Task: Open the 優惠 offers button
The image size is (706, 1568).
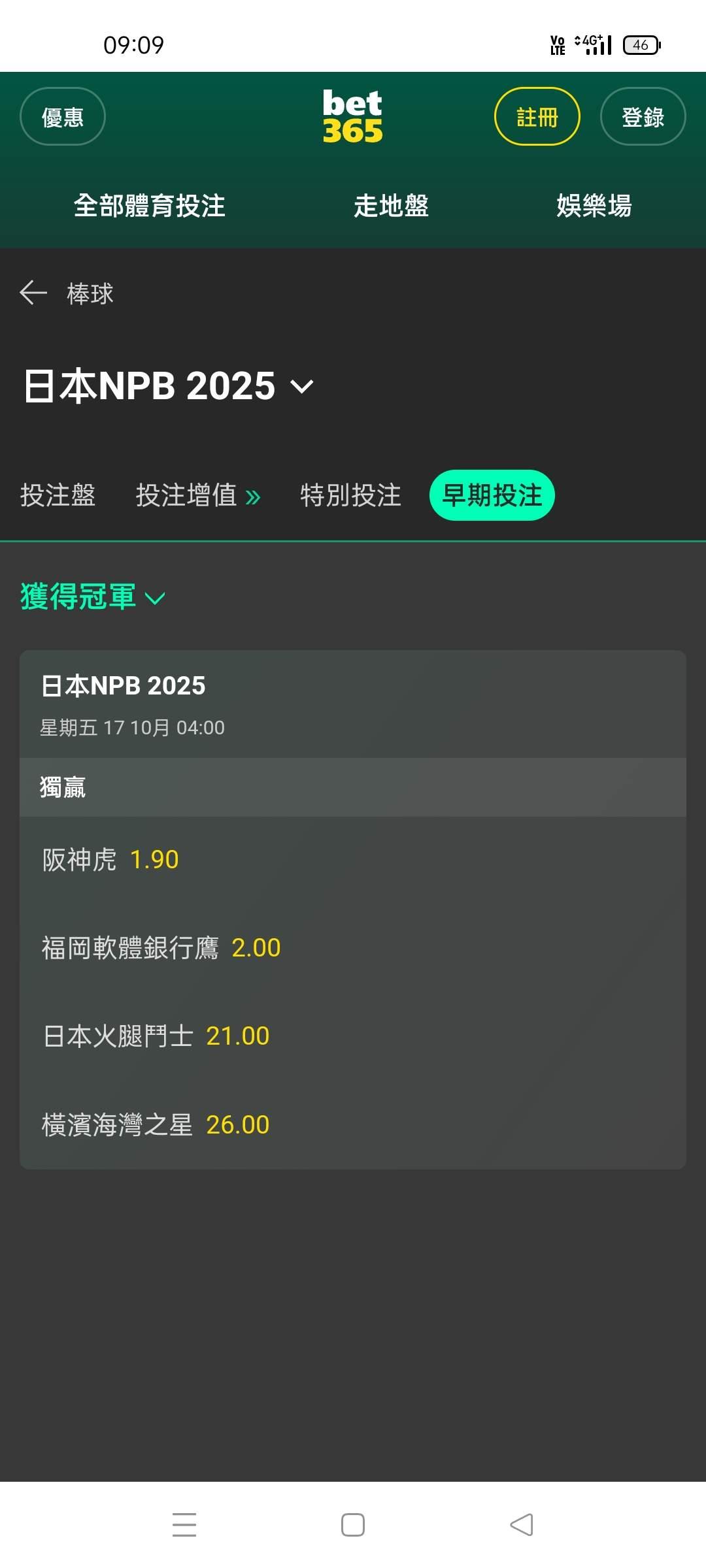Action: click(x=63, y=117)
